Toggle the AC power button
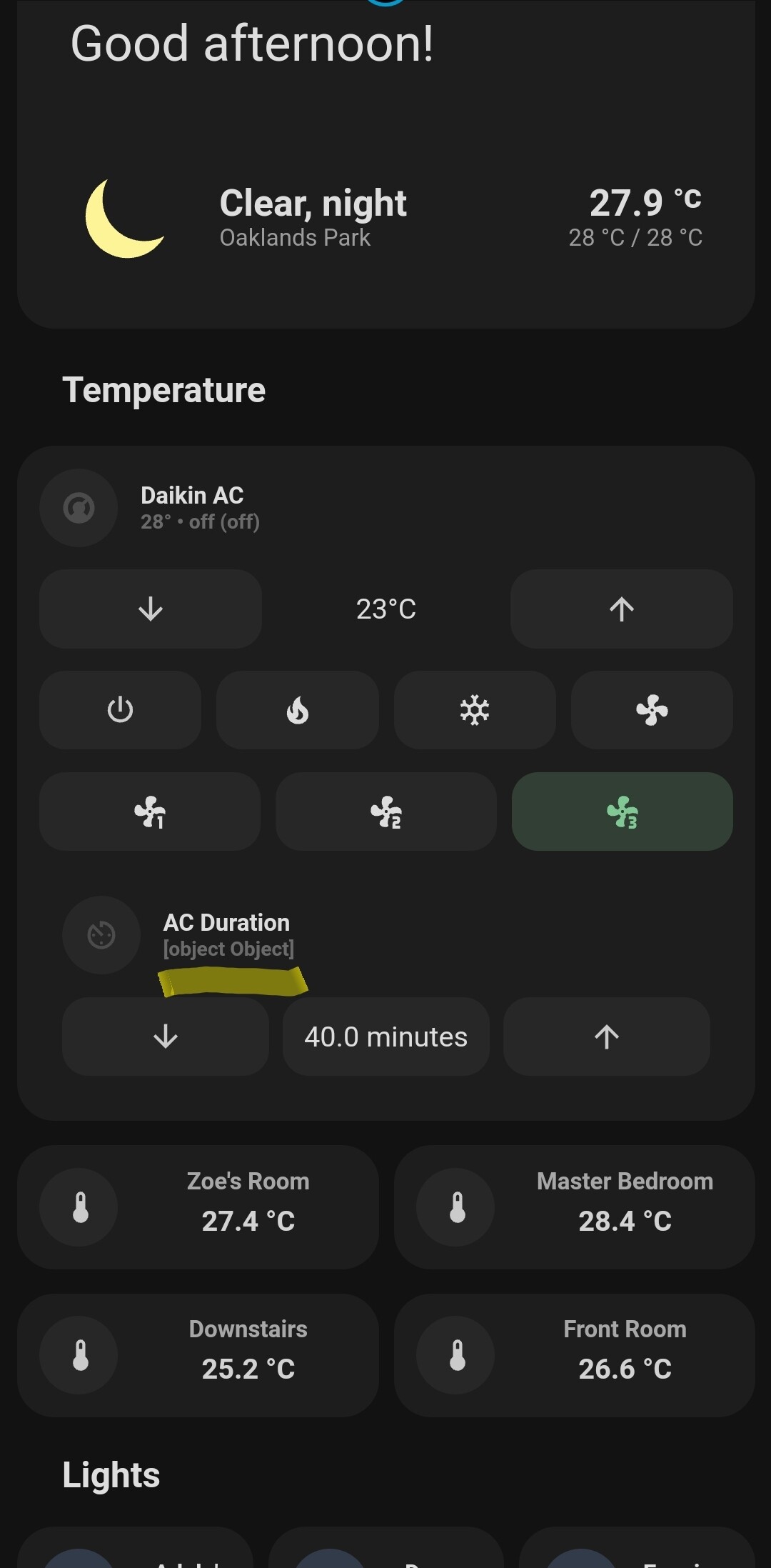Image resolution: width=771 pixels, height=1568 pixels. [120, 710]
